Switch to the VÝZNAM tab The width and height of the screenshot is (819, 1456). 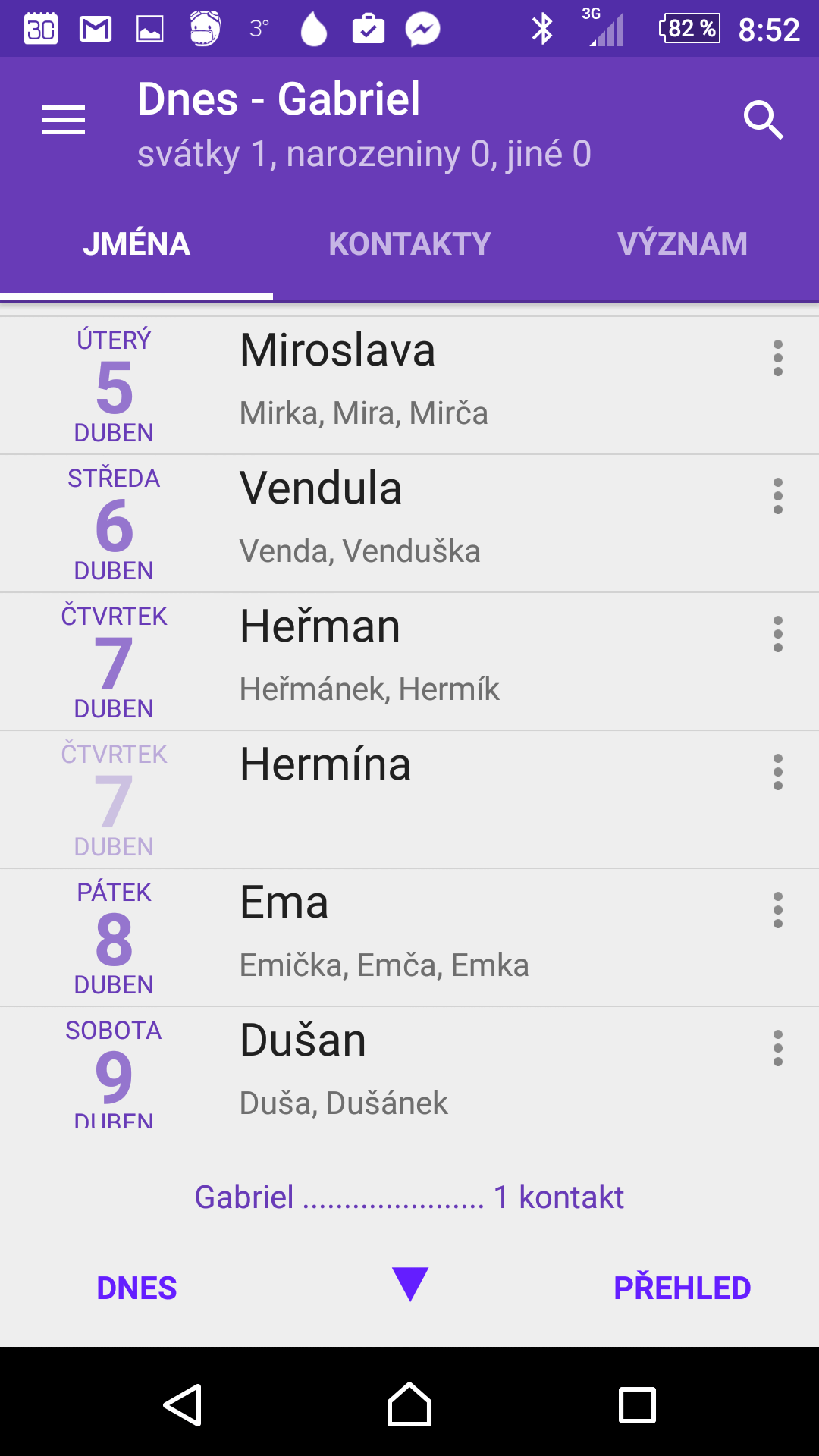coord(682,243)
